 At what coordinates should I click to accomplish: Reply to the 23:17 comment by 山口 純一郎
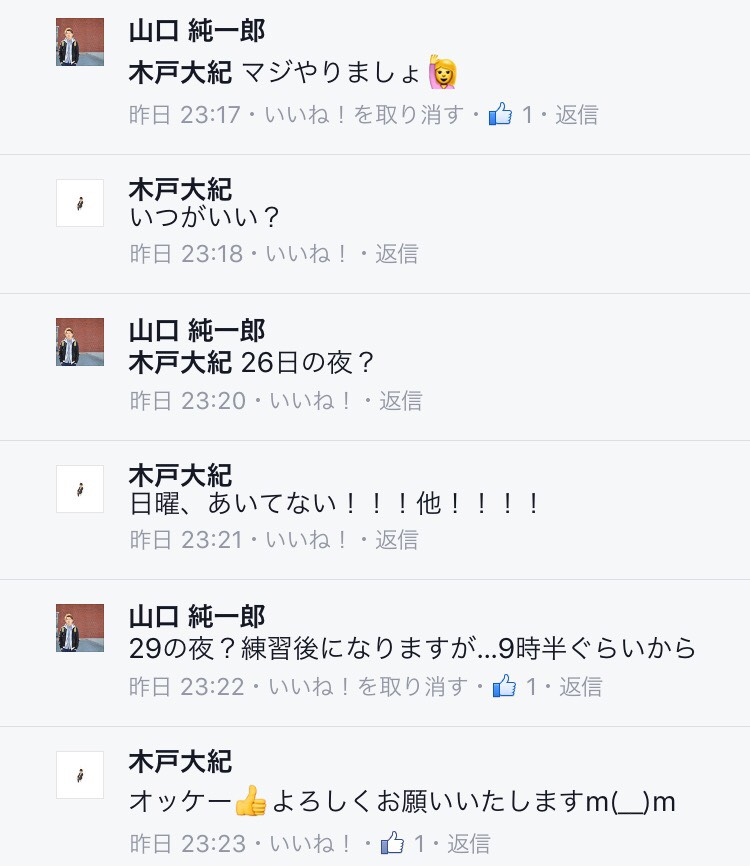click(x=576, y=115)
